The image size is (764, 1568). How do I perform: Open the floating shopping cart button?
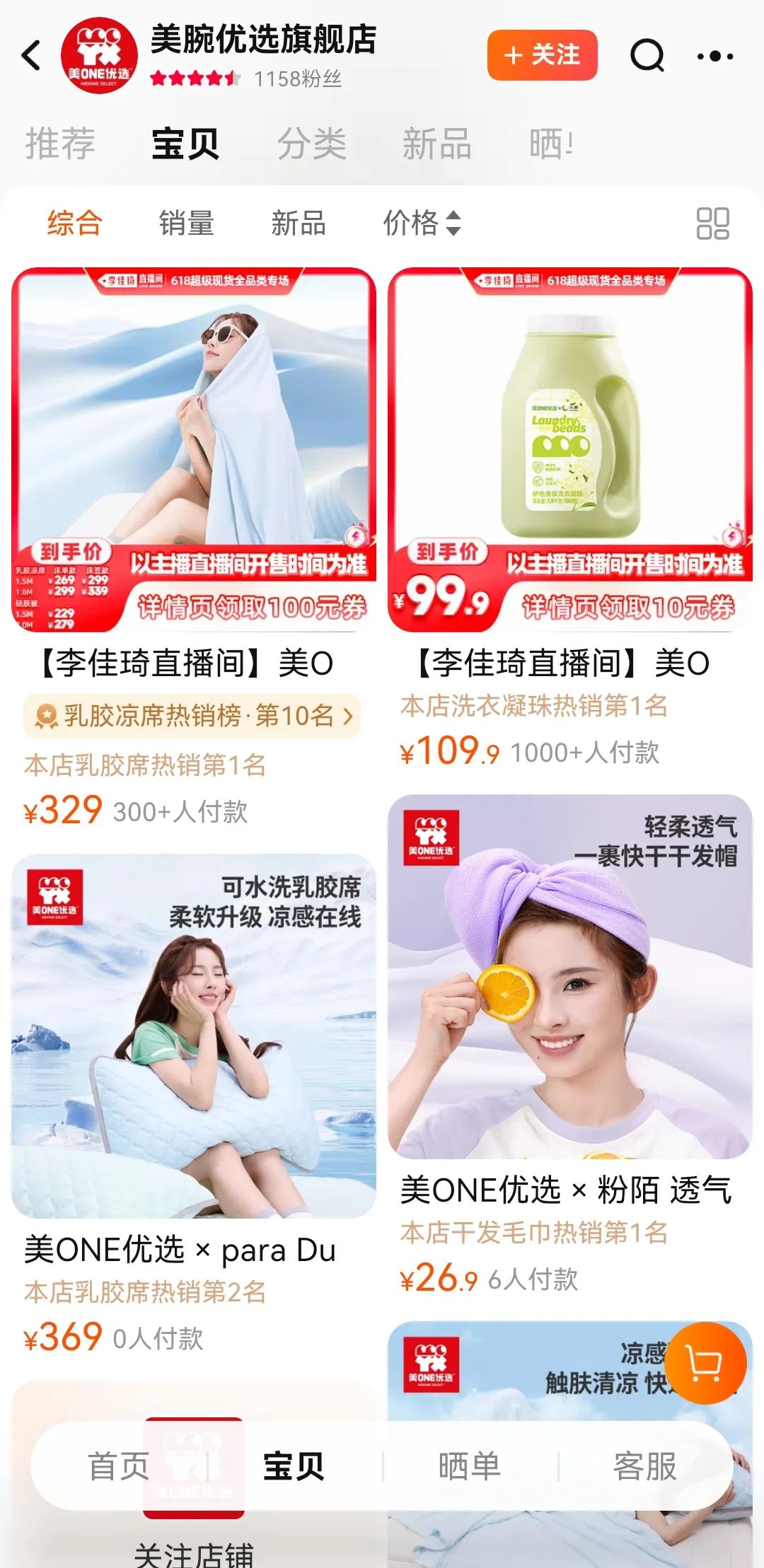[705, 1363]
